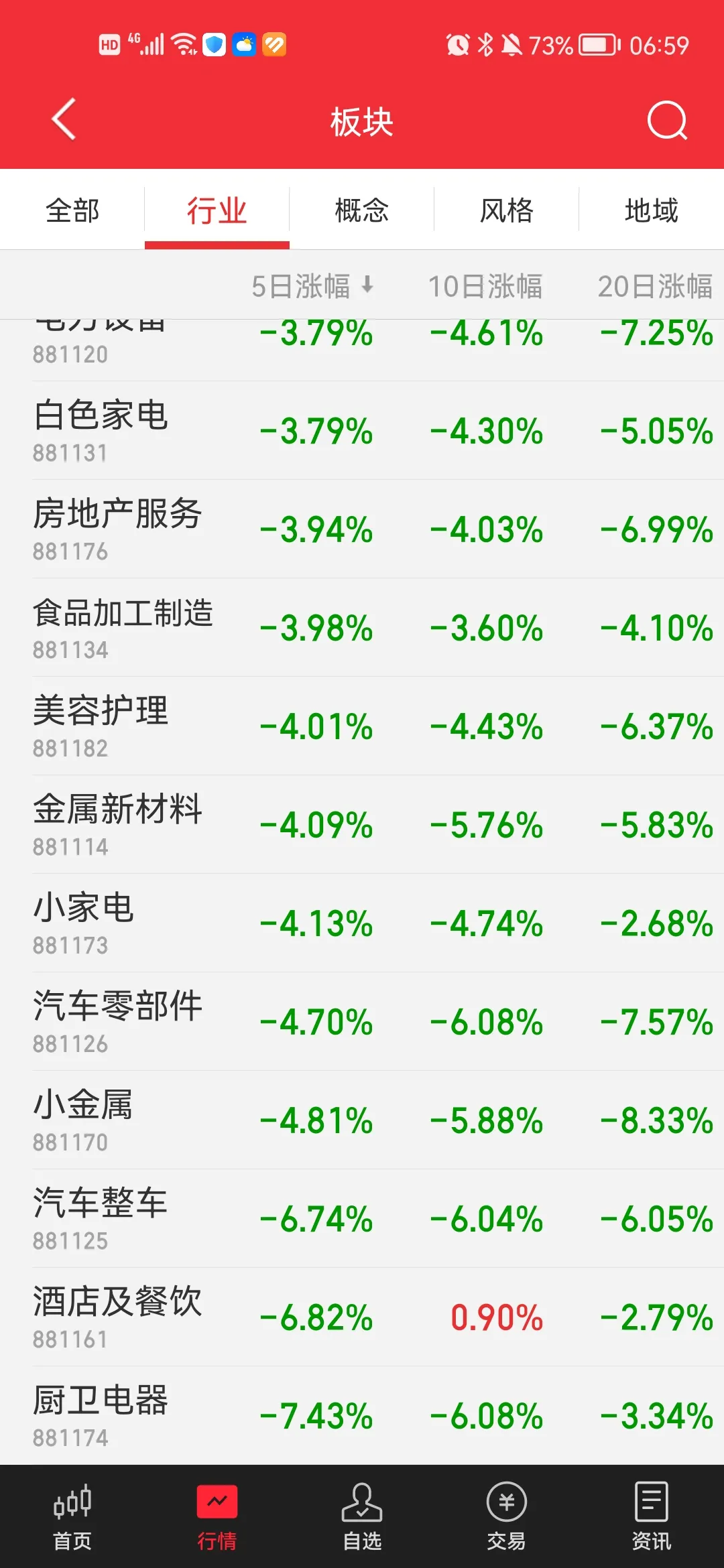This screenshot has height=1568, width=724.
Task: Go back with the top-left arrow
Action: point(64,121)
